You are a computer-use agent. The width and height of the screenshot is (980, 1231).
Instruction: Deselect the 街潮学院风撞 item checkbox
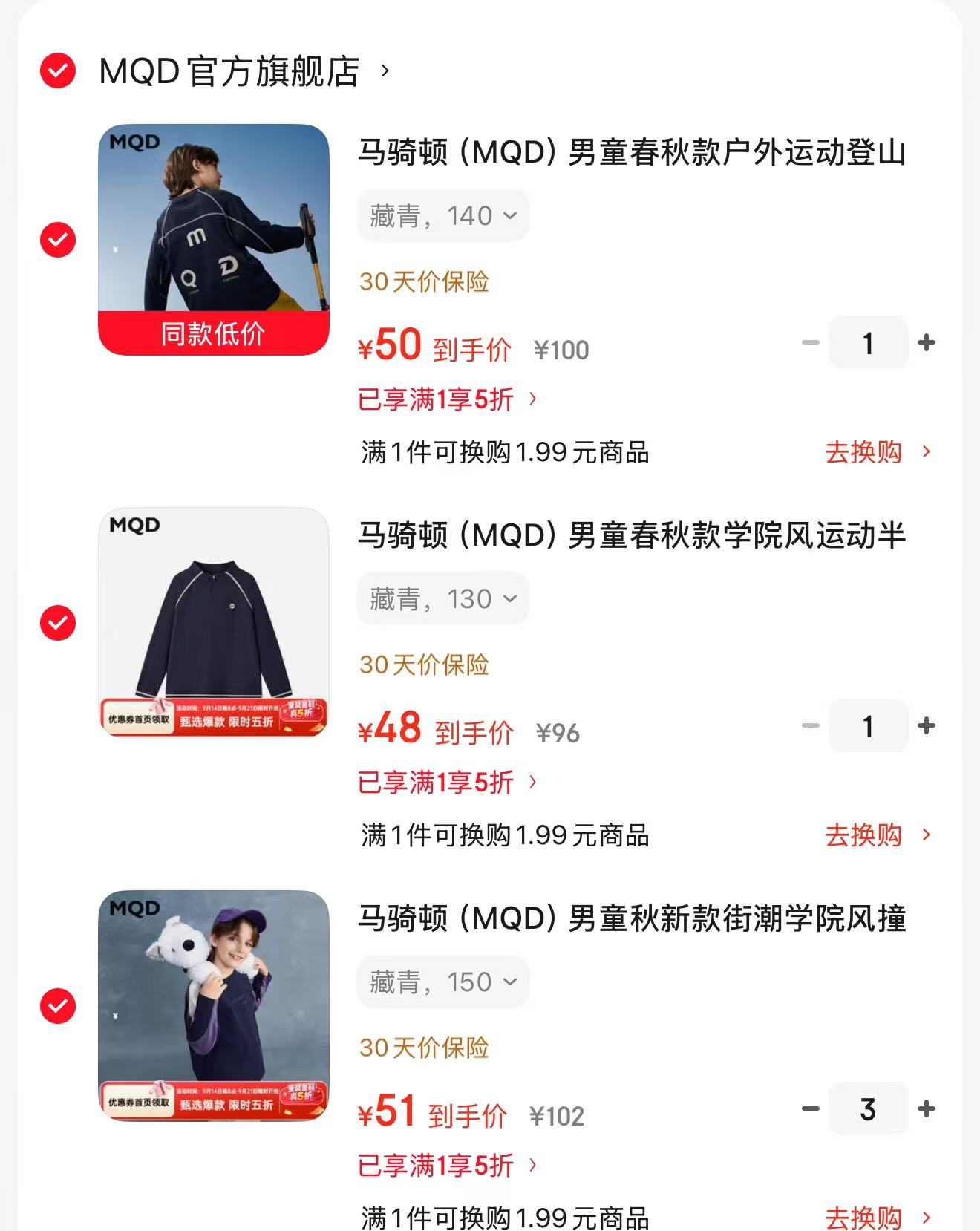pos(58,1006)
